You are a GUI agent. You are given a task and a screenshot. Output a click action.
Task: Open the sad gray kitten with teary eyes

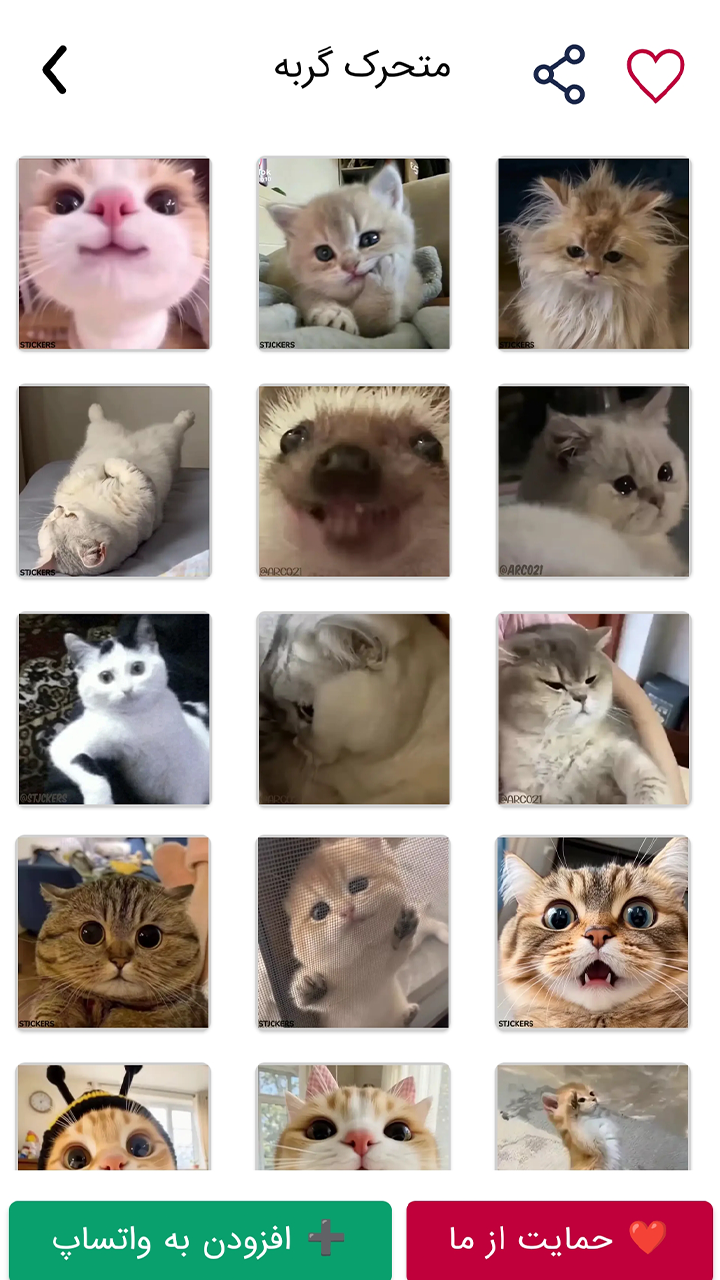coord(594,481)
